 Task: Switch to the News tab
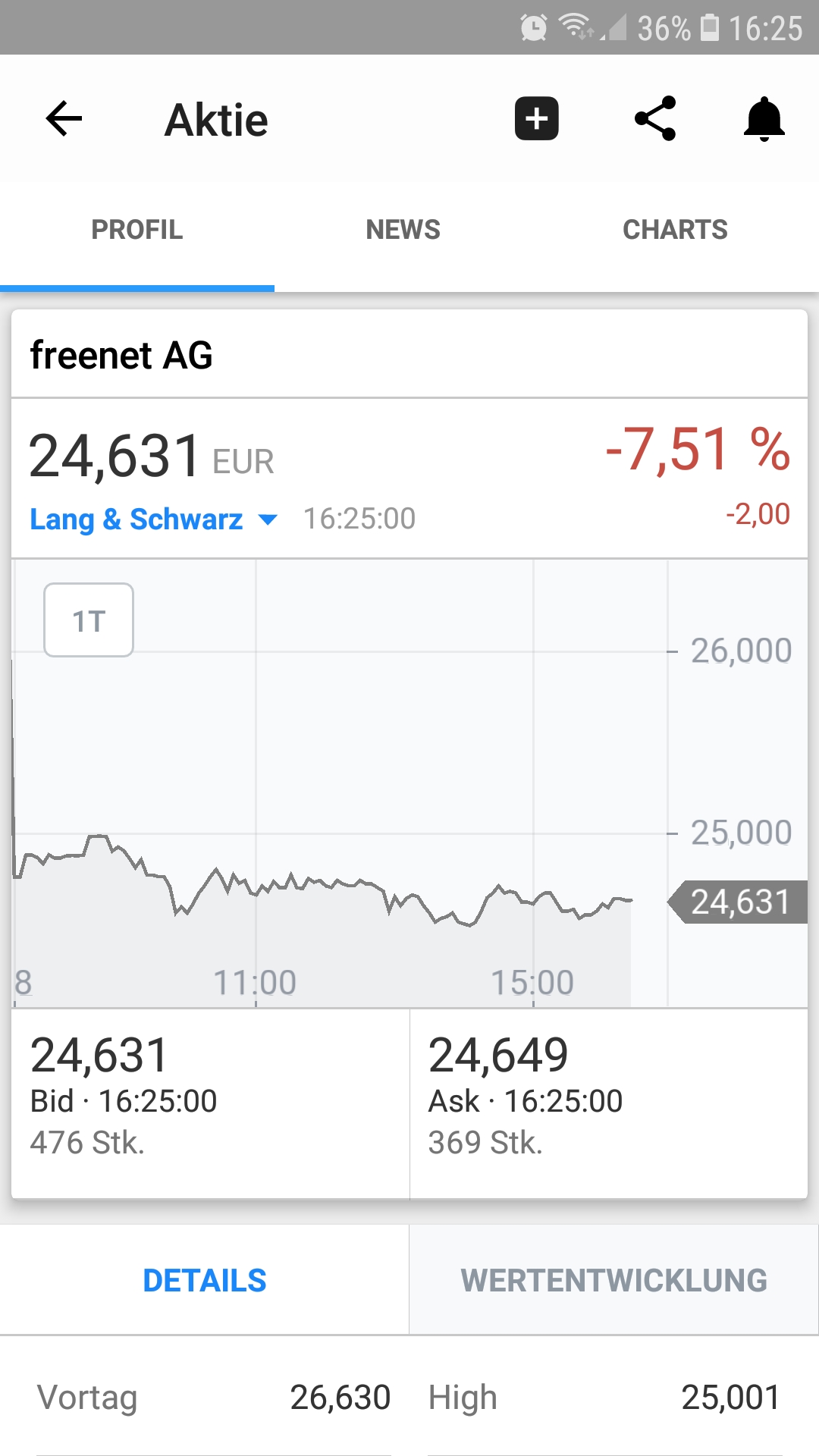pos(403,230)
